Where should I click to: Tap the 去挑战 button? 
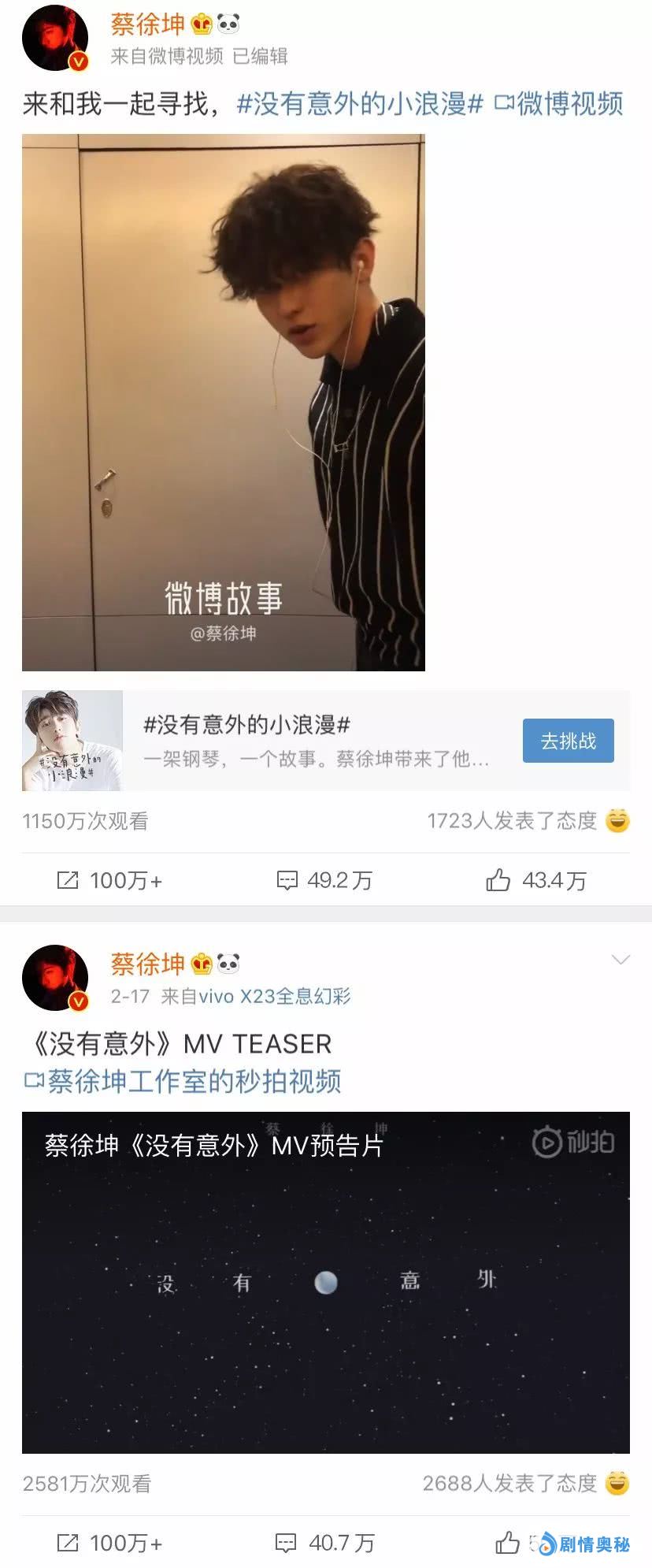(568, 741)
